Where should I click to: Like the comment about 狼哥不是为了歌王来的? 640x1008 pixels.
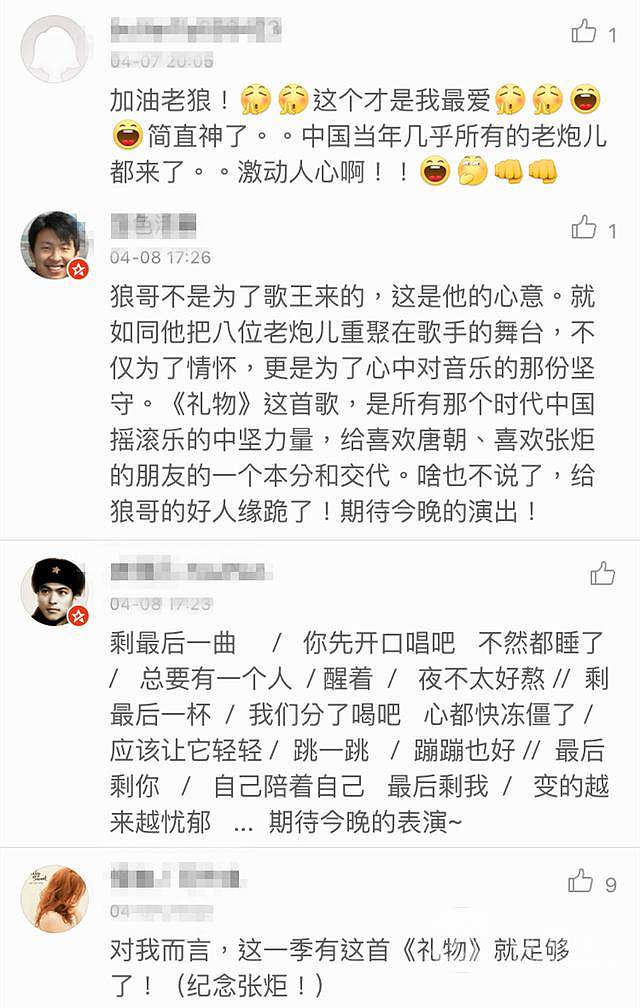584,228
